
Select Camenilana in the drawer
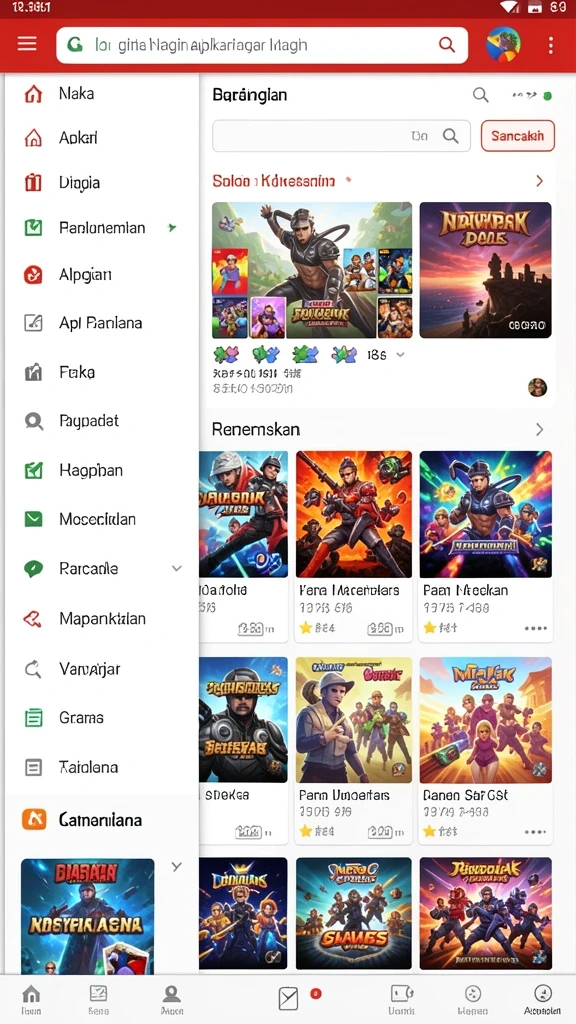(101, 820)
